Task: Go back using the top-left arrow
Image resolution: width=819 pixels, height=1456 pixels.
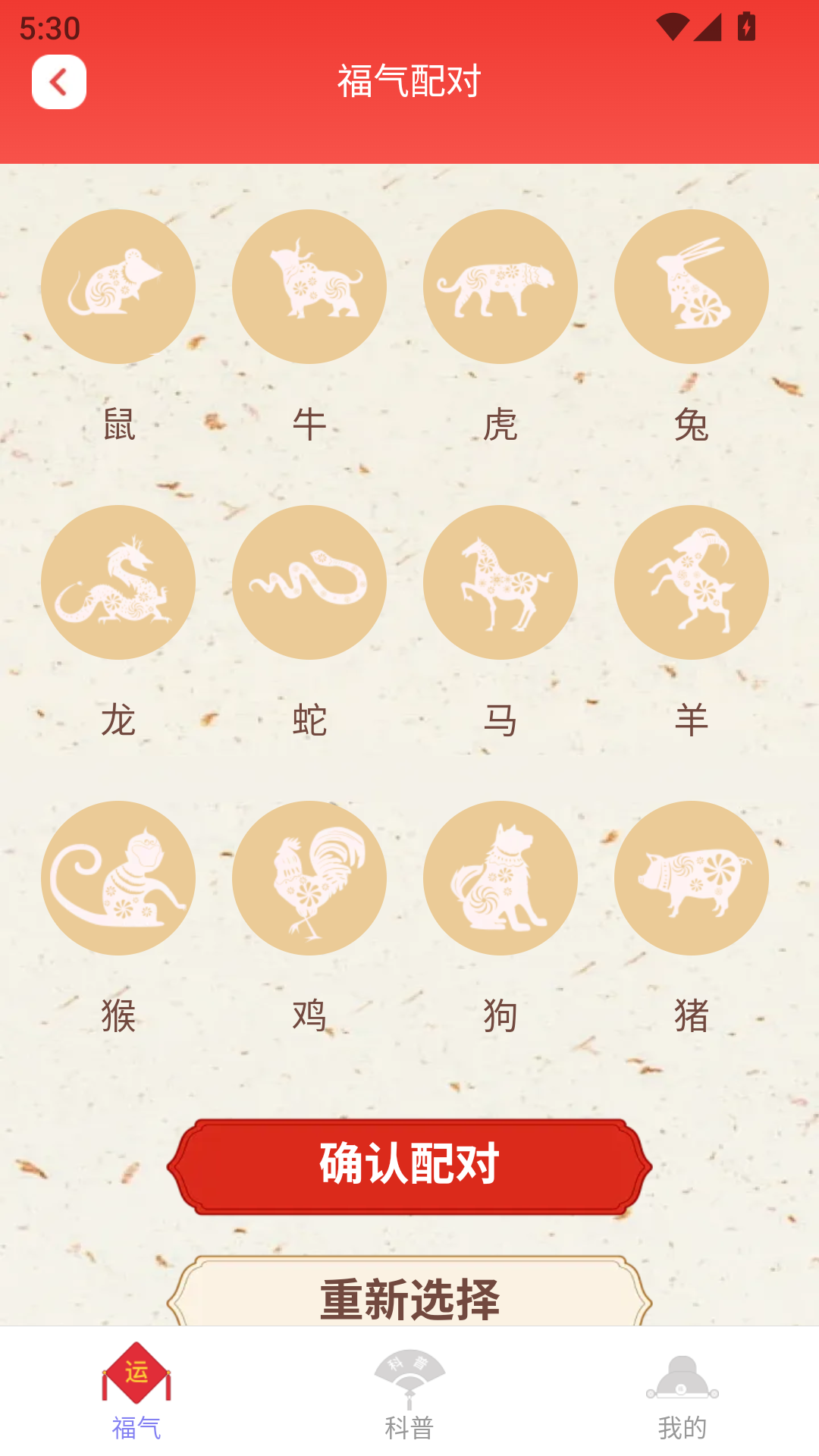Action: point(59,82)
